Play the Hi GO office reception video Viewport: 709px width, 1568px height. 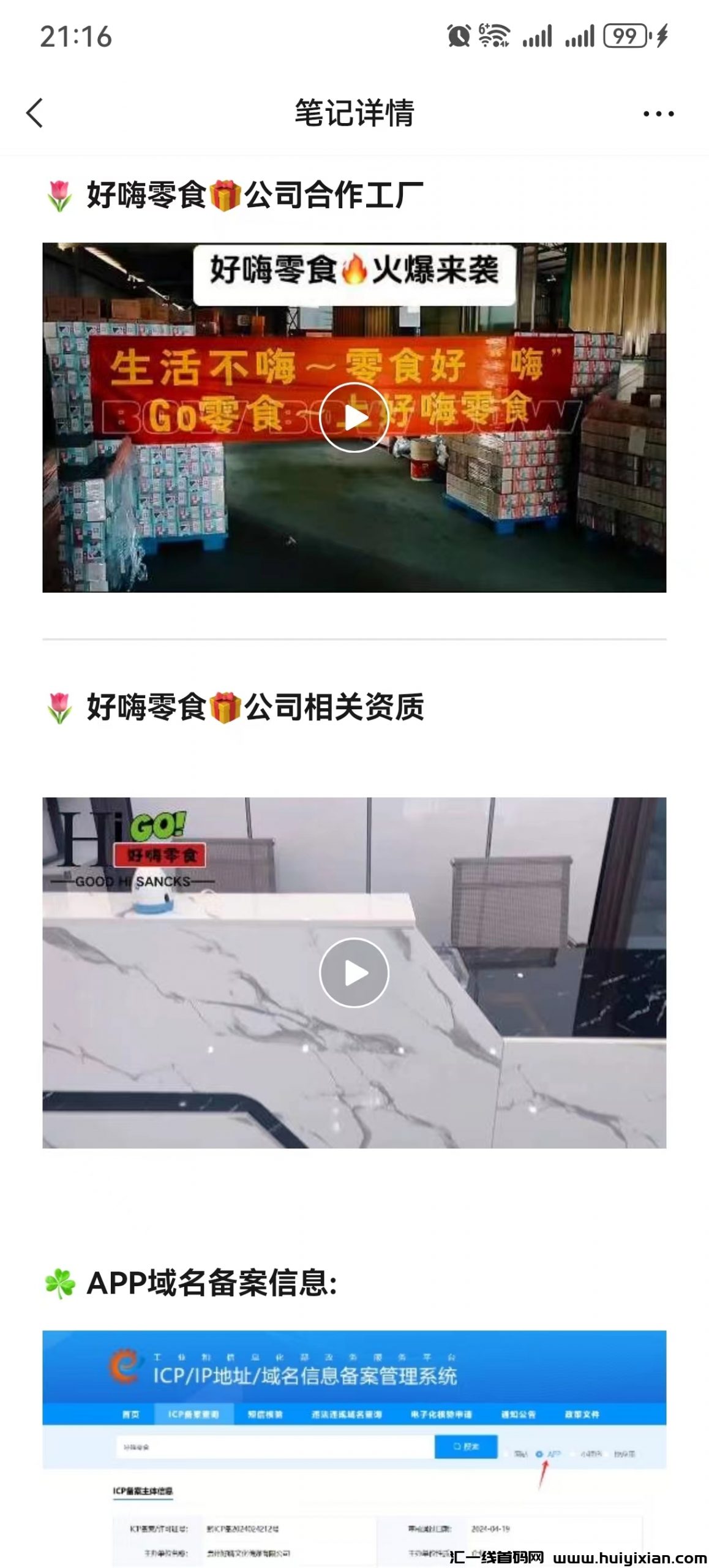coord(354,973)
